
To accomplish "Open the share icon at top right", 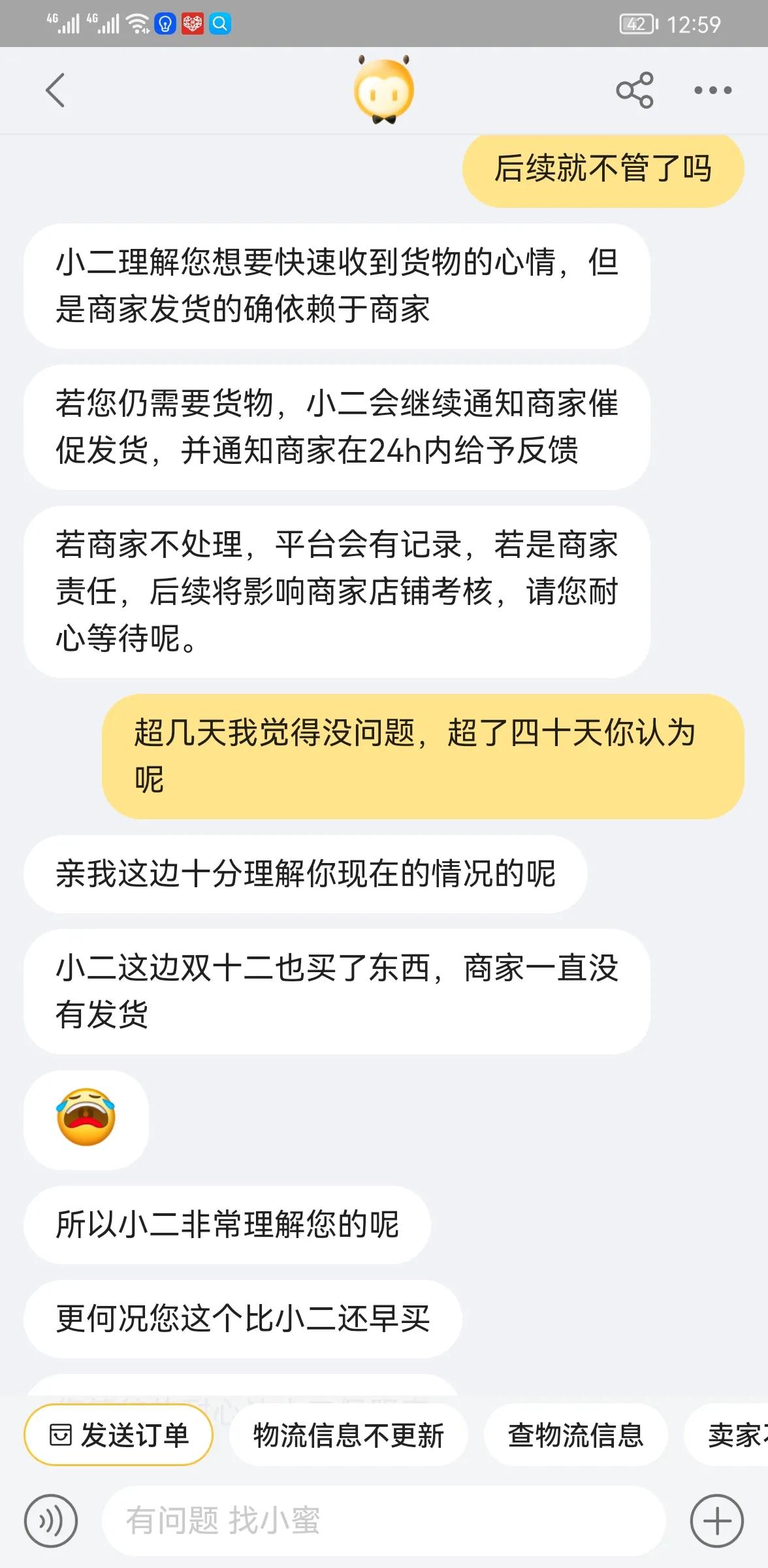I will 635,90.
